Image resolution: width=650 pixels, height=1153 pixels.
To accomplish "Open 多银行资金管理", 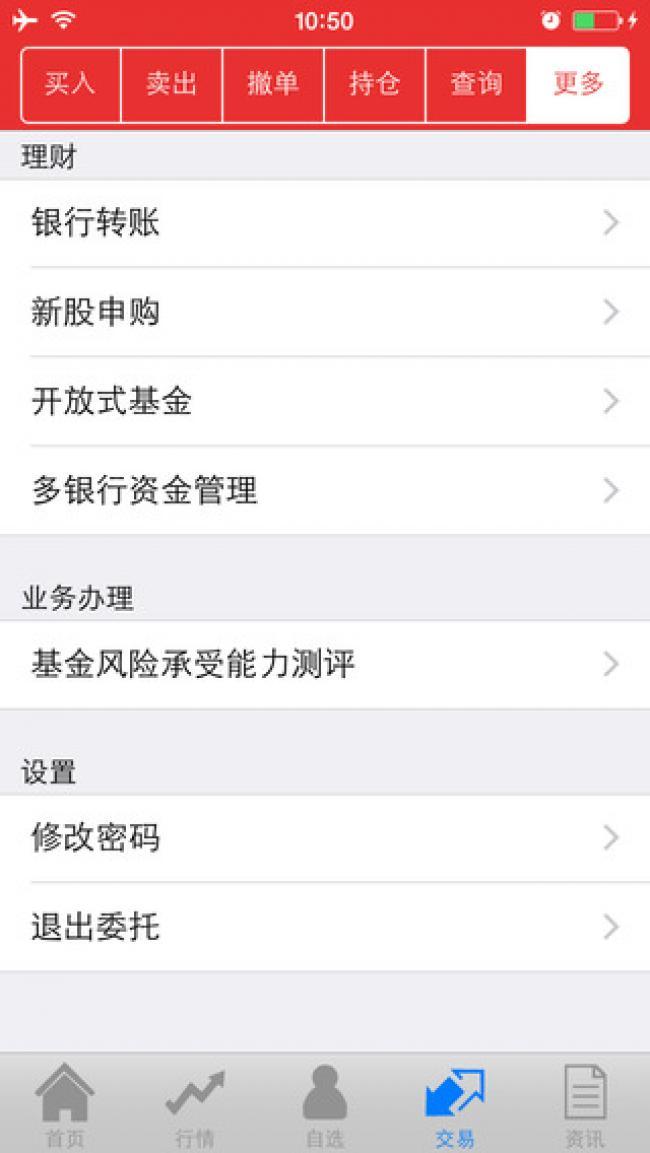I will coord(325,490).
